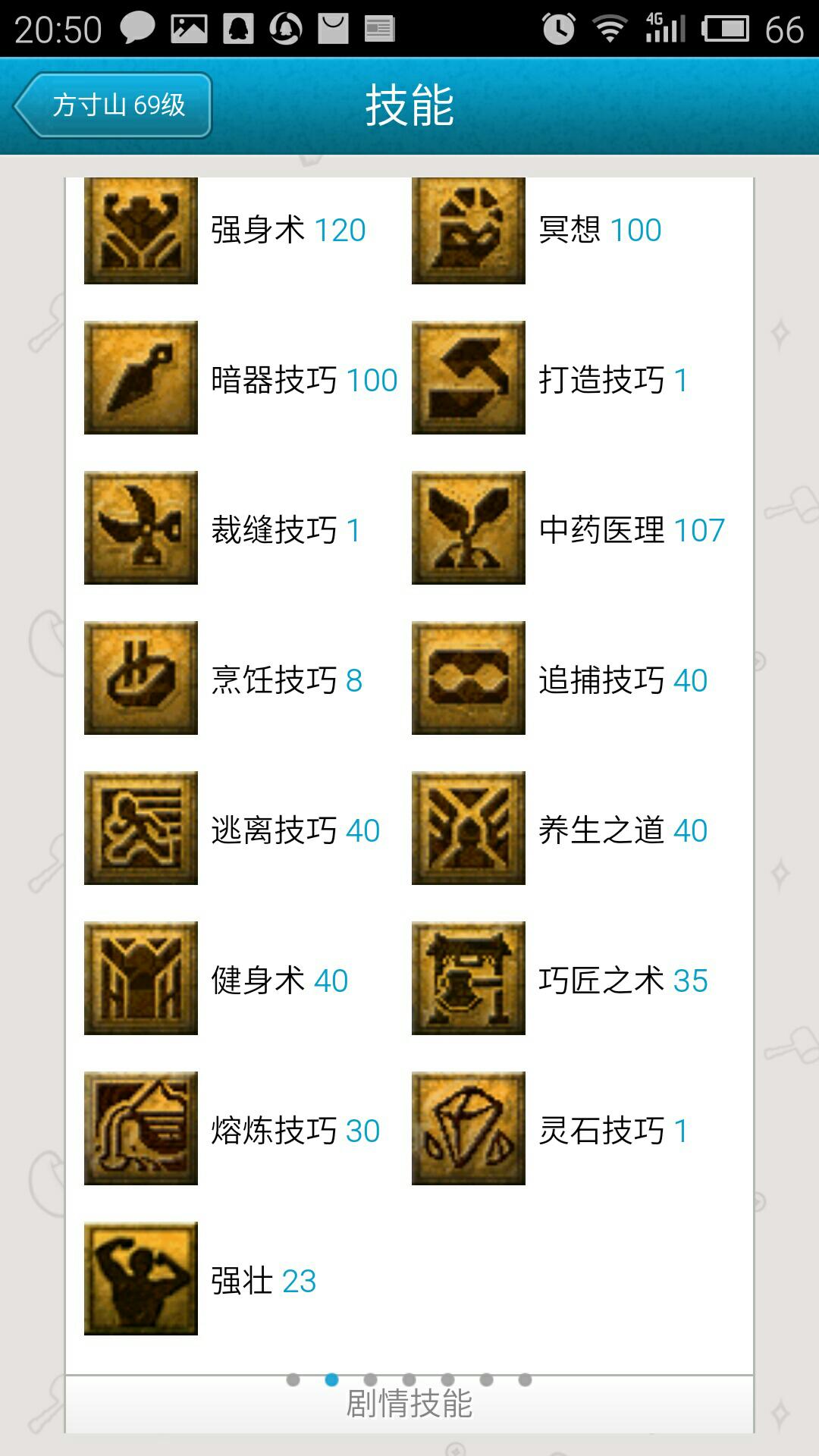The width and height of the screenshot is (819, 1456).
Task: Open the 冥想 skill
Action: point(469,229)
